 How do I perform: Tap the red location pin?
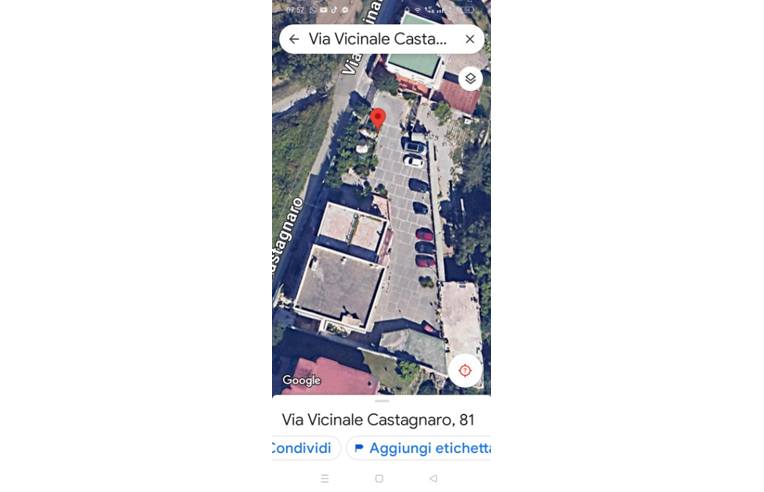point(378,119)
